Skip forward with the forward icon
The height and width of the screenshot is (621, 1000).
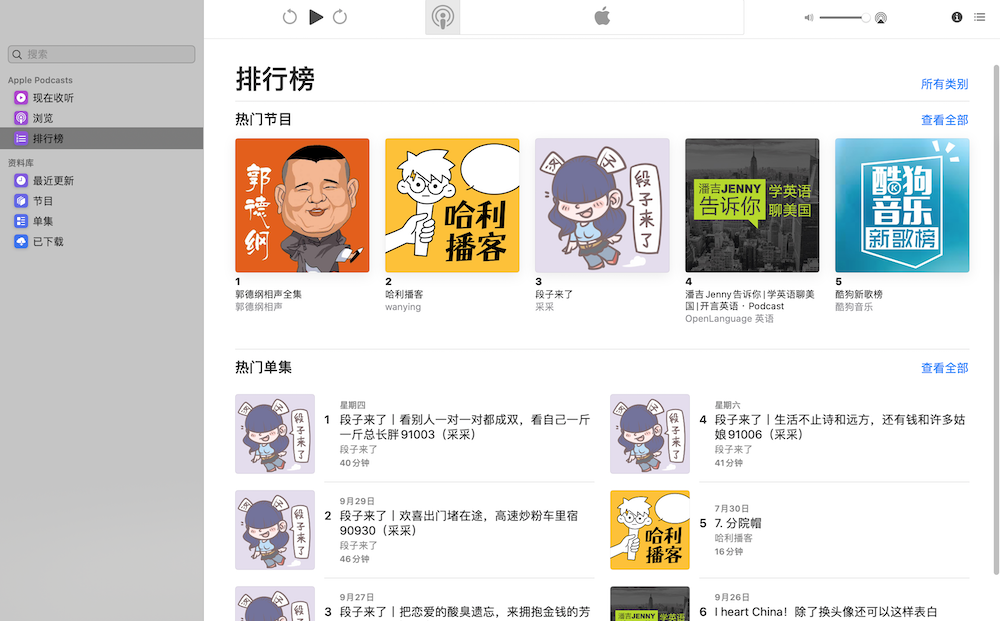(x=340, y=17)
